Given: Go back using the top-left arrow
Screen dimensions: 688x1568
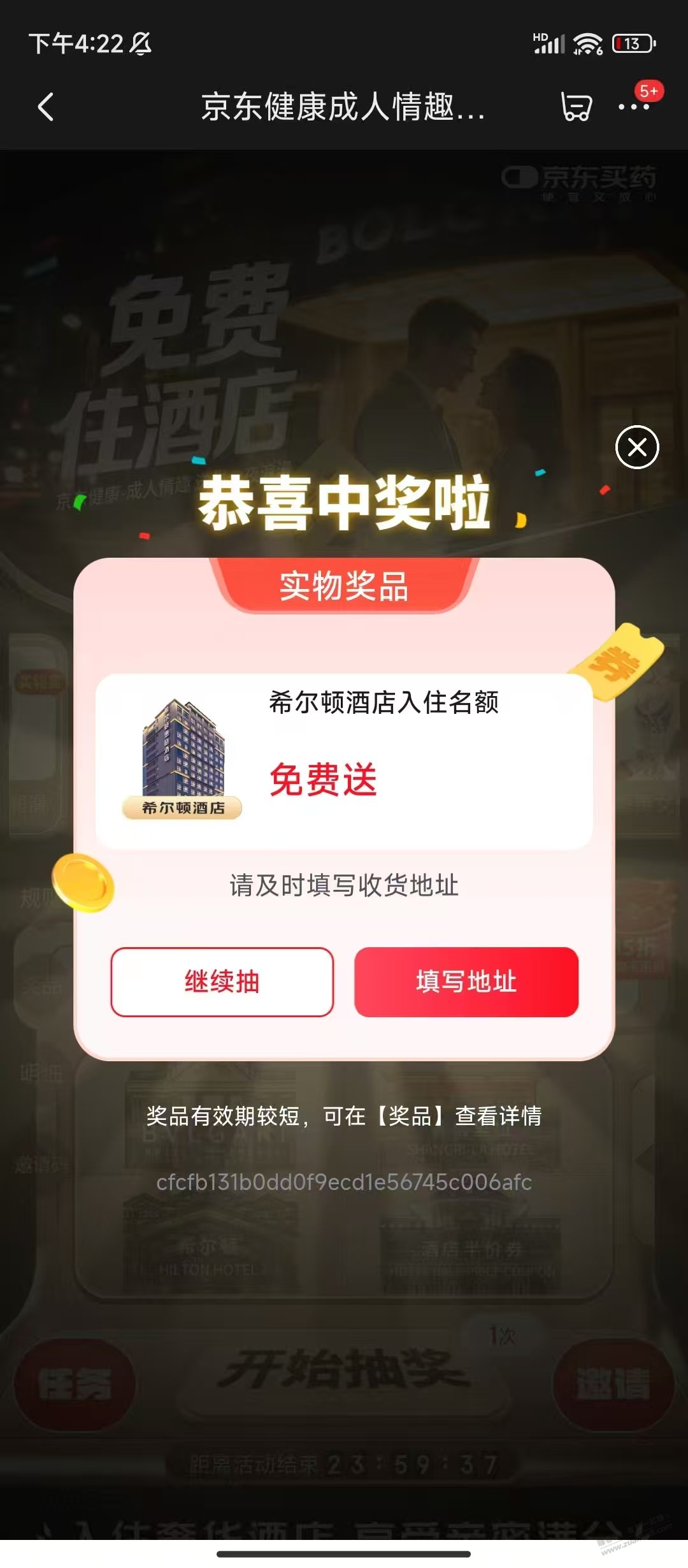Looking at the screenshot, I should (45, 107).
